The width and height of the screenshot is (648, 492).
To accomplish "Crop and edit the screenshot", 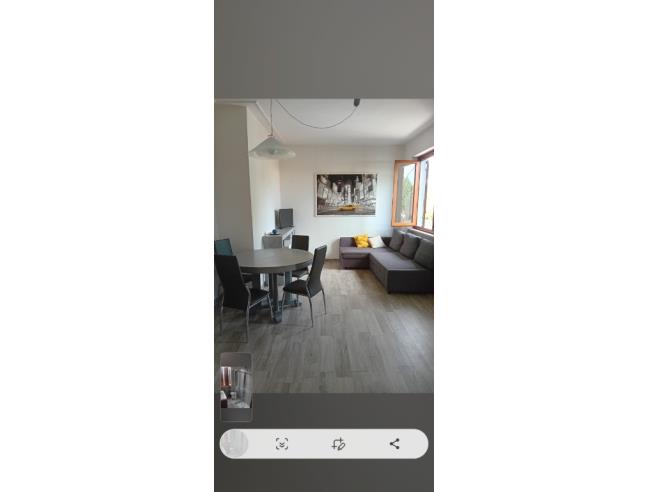I will (x=338, y=444).
